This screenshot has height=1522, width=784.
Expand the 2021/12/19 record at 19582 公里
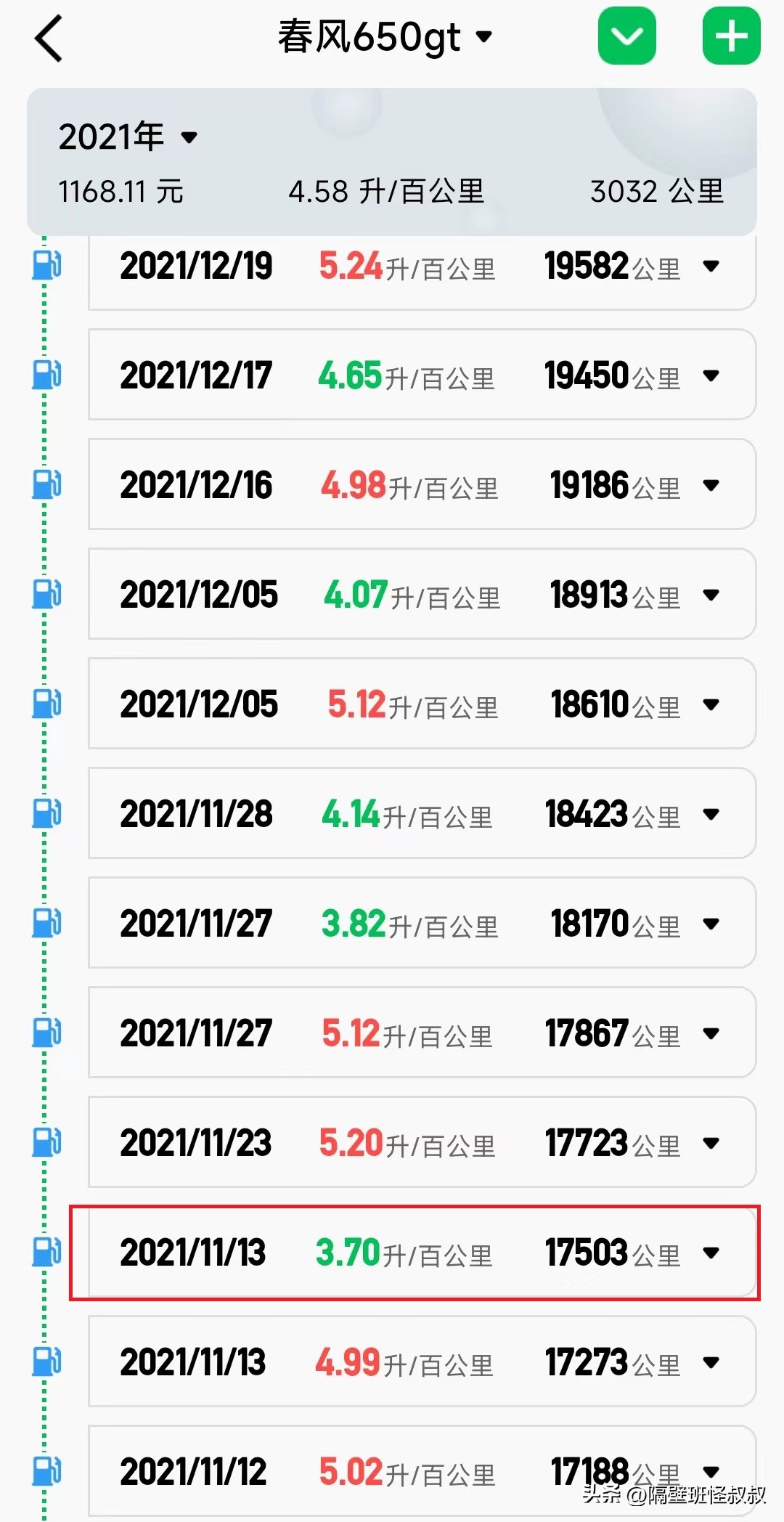711,266
